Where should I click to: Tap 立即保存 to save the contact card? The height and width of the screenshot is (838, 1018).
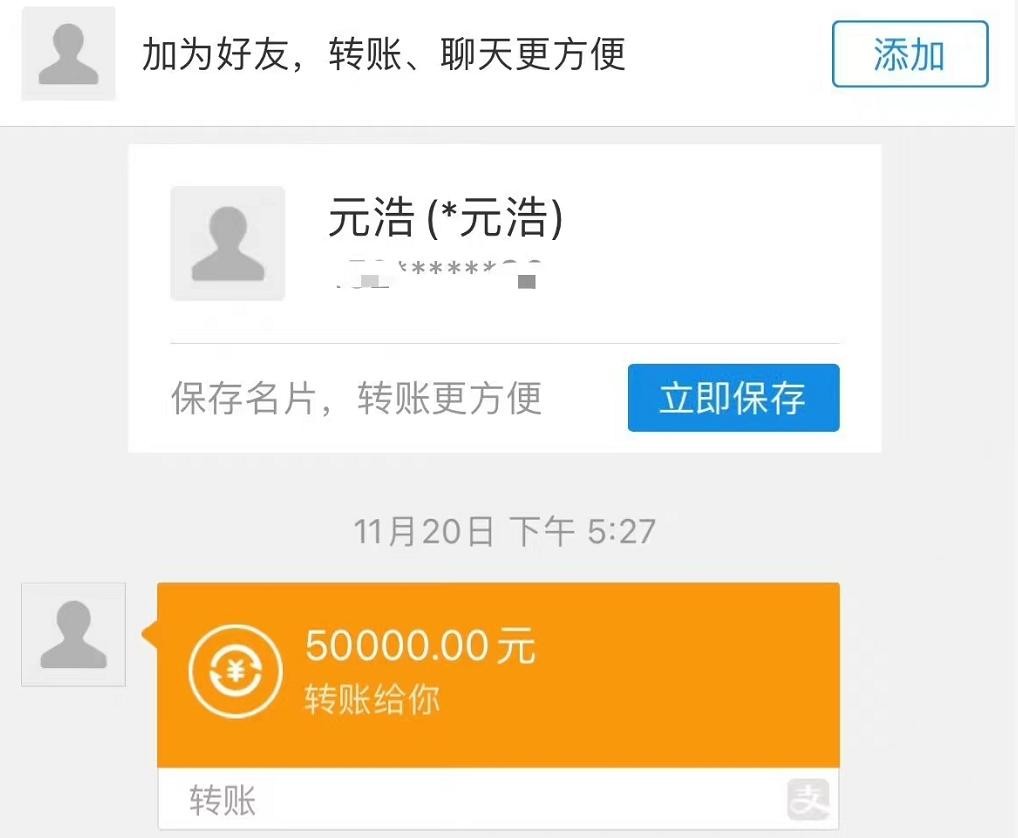coord(733,398)
